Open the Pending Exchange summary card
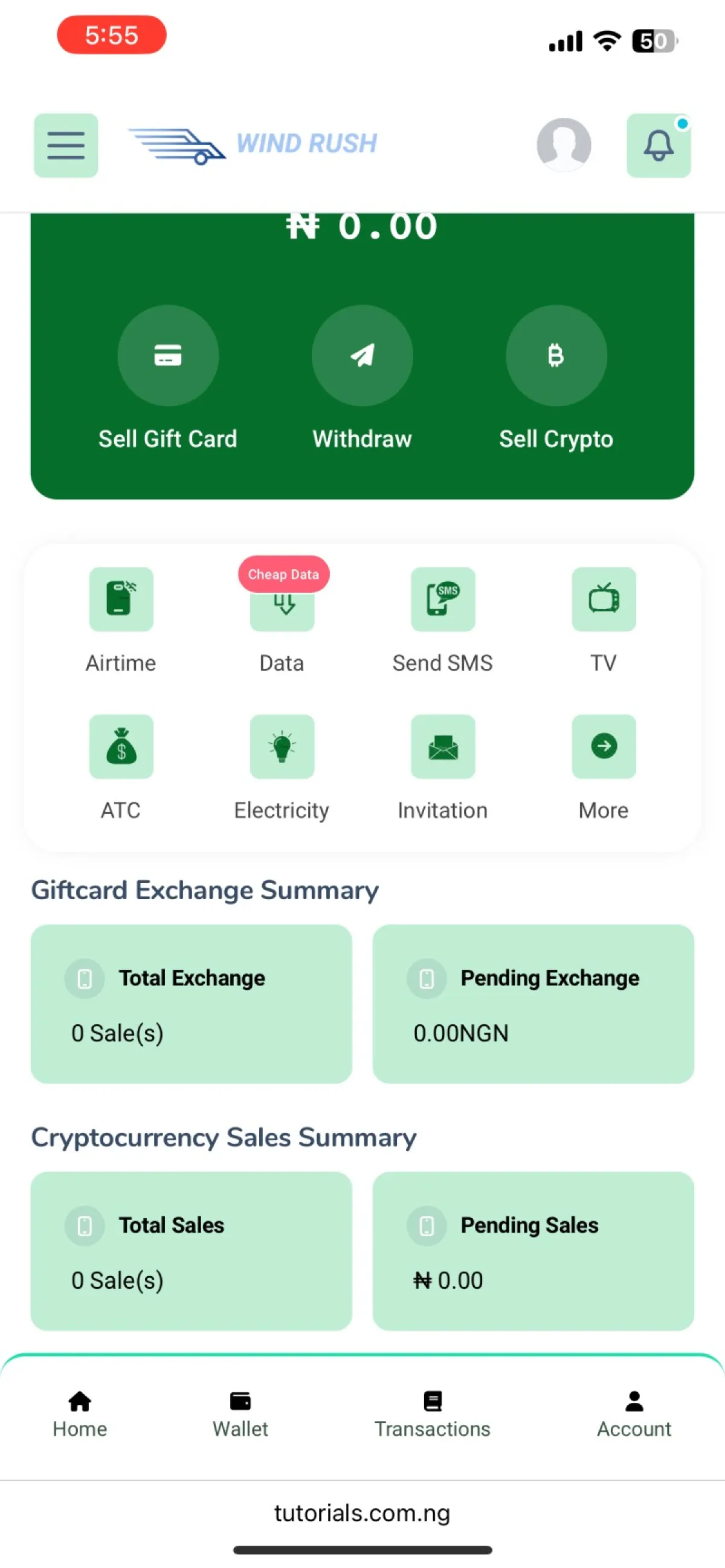This screenshot has width=725, height=1568. [534, 1004]
